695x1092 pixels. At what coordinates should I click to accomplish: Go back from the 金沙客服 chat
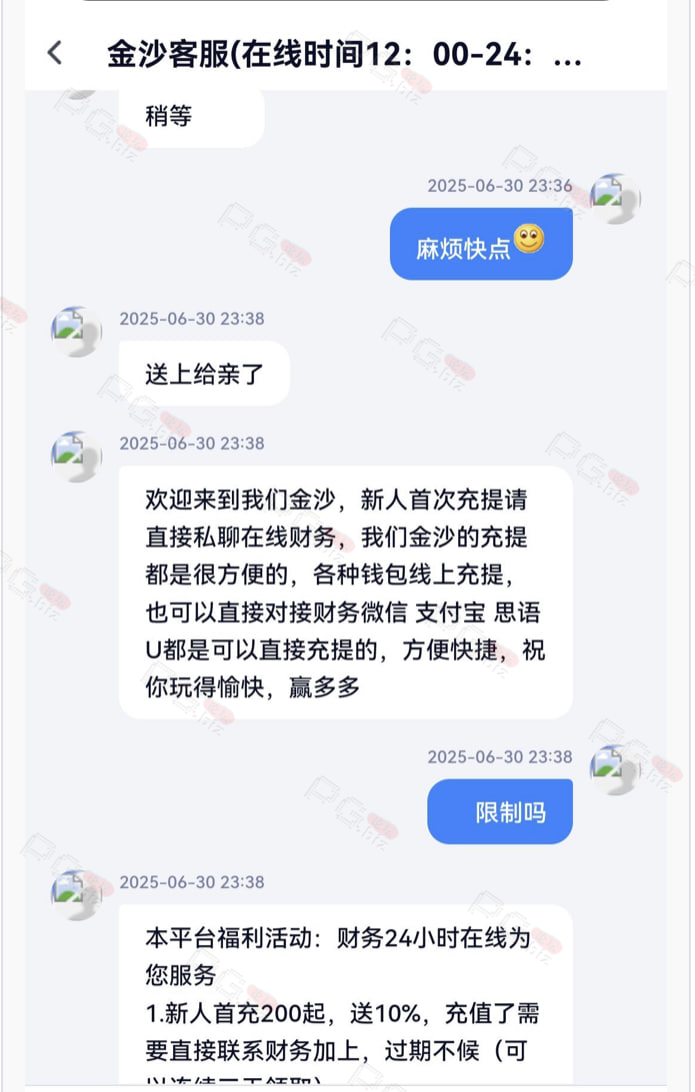tap(55, 54)
